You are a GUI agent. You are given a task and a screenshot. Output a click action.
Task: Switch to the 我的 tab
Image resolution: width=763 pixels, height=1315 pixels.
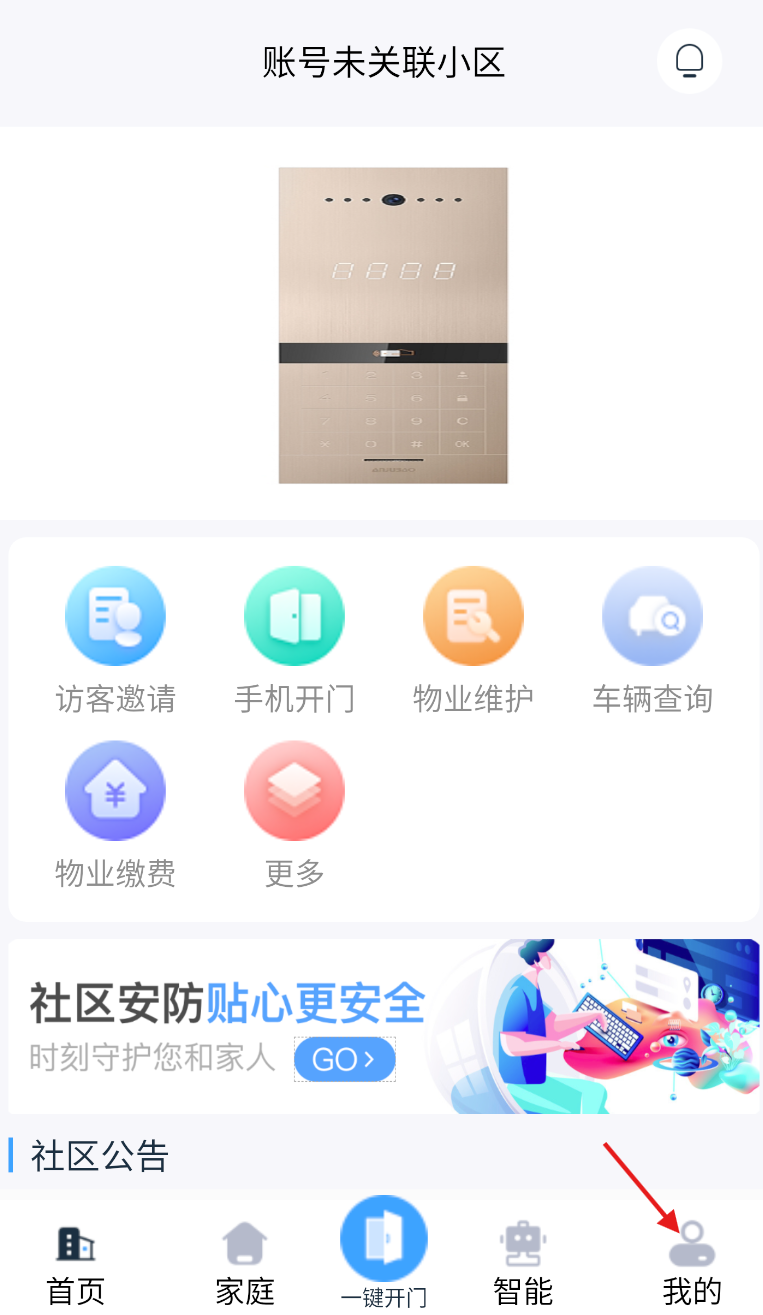tap(691, 1263)
